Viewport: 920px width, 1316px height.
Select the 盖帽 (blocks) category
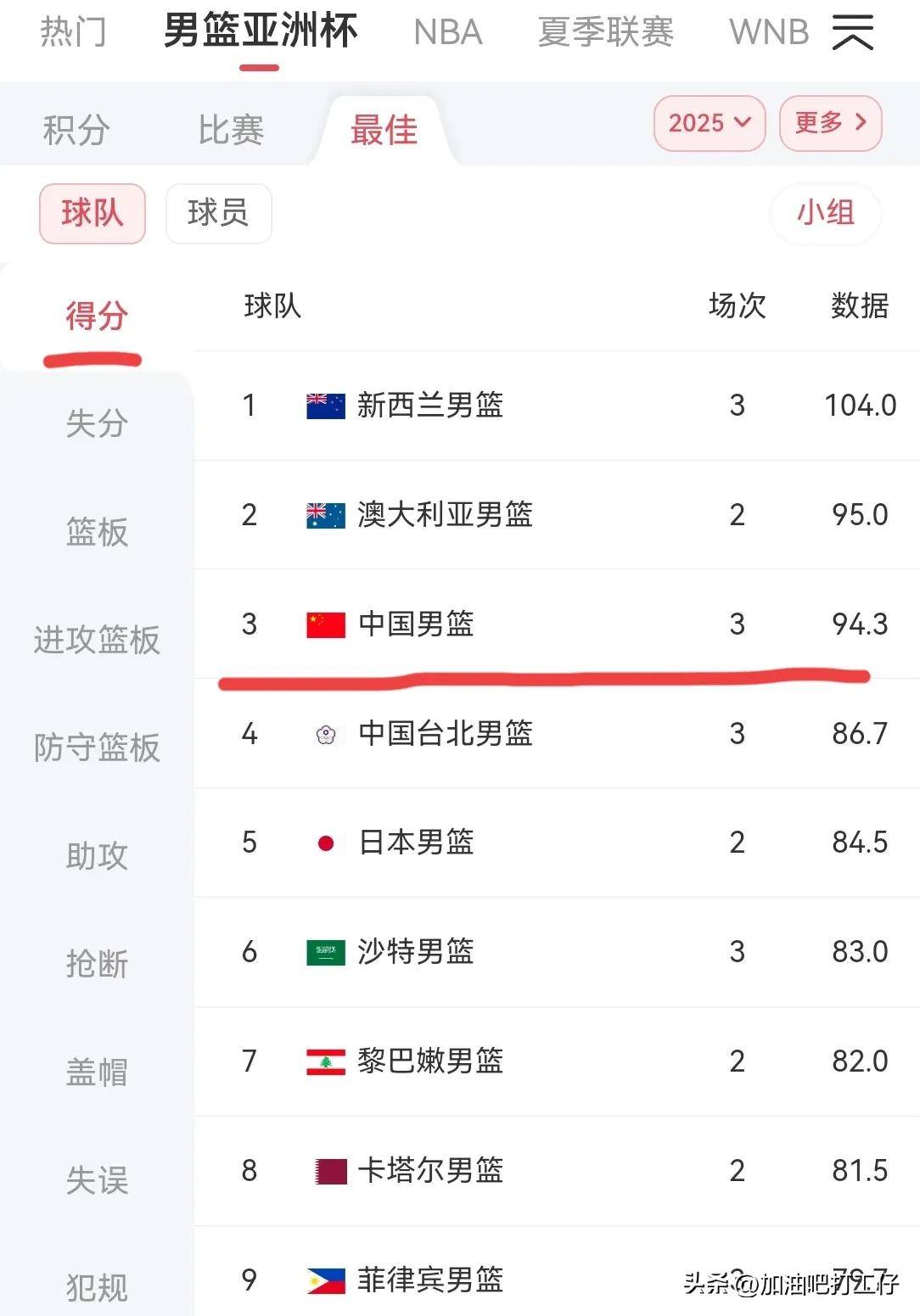point(95,1072)
